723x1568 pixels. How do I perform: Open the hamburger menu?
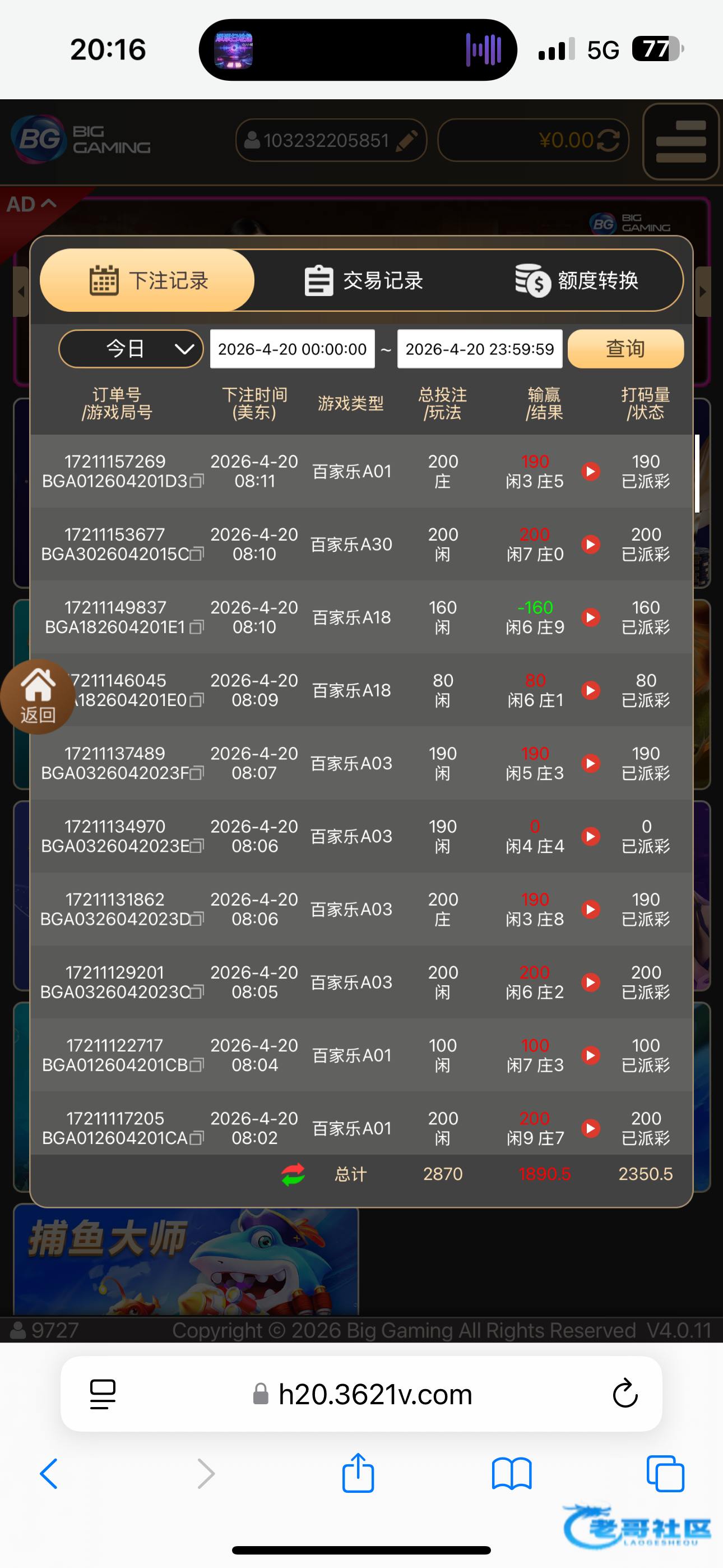click(681, 141)
